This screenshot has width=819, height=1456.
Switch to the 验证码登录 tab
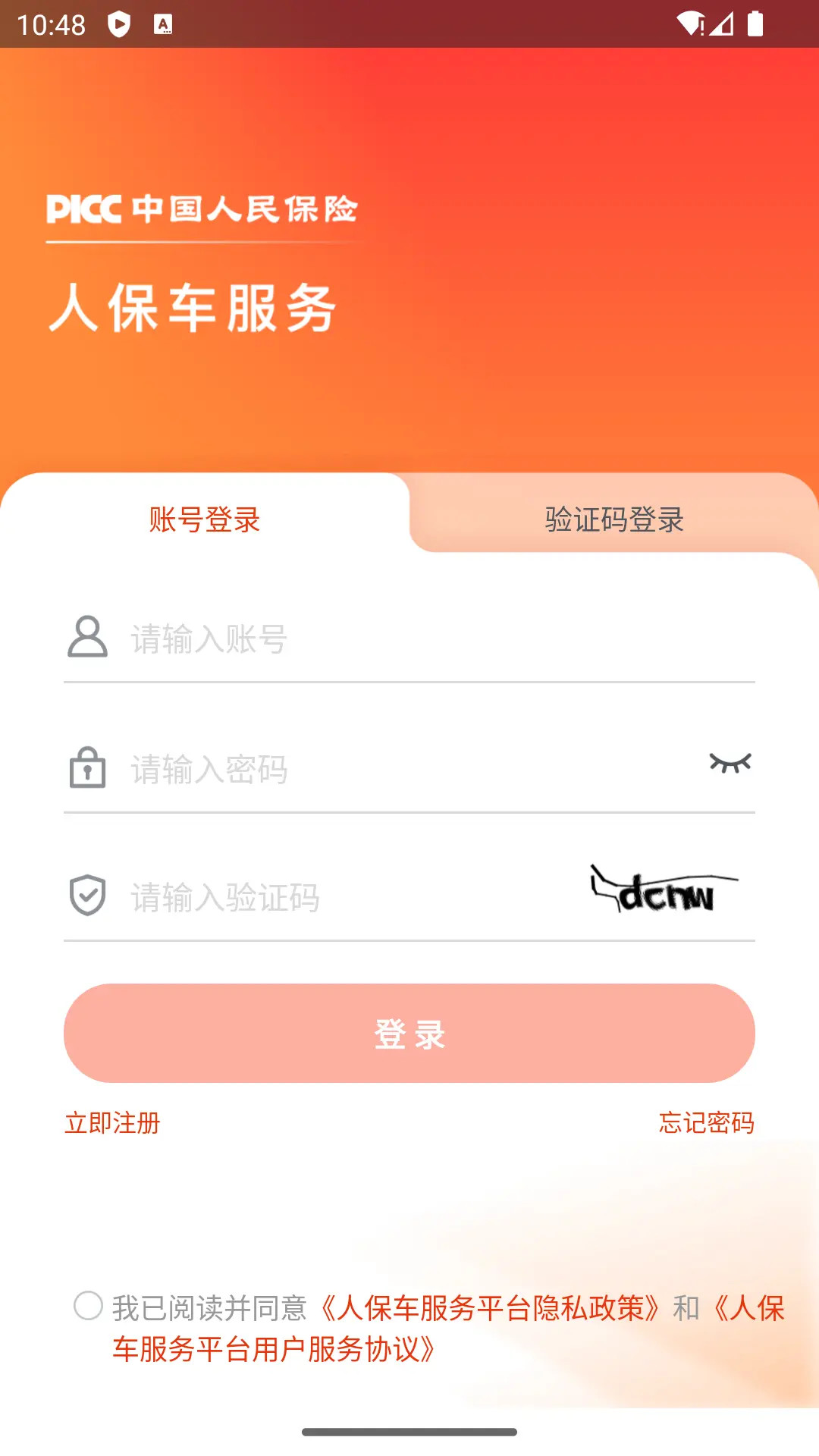(x=613, y=521)
